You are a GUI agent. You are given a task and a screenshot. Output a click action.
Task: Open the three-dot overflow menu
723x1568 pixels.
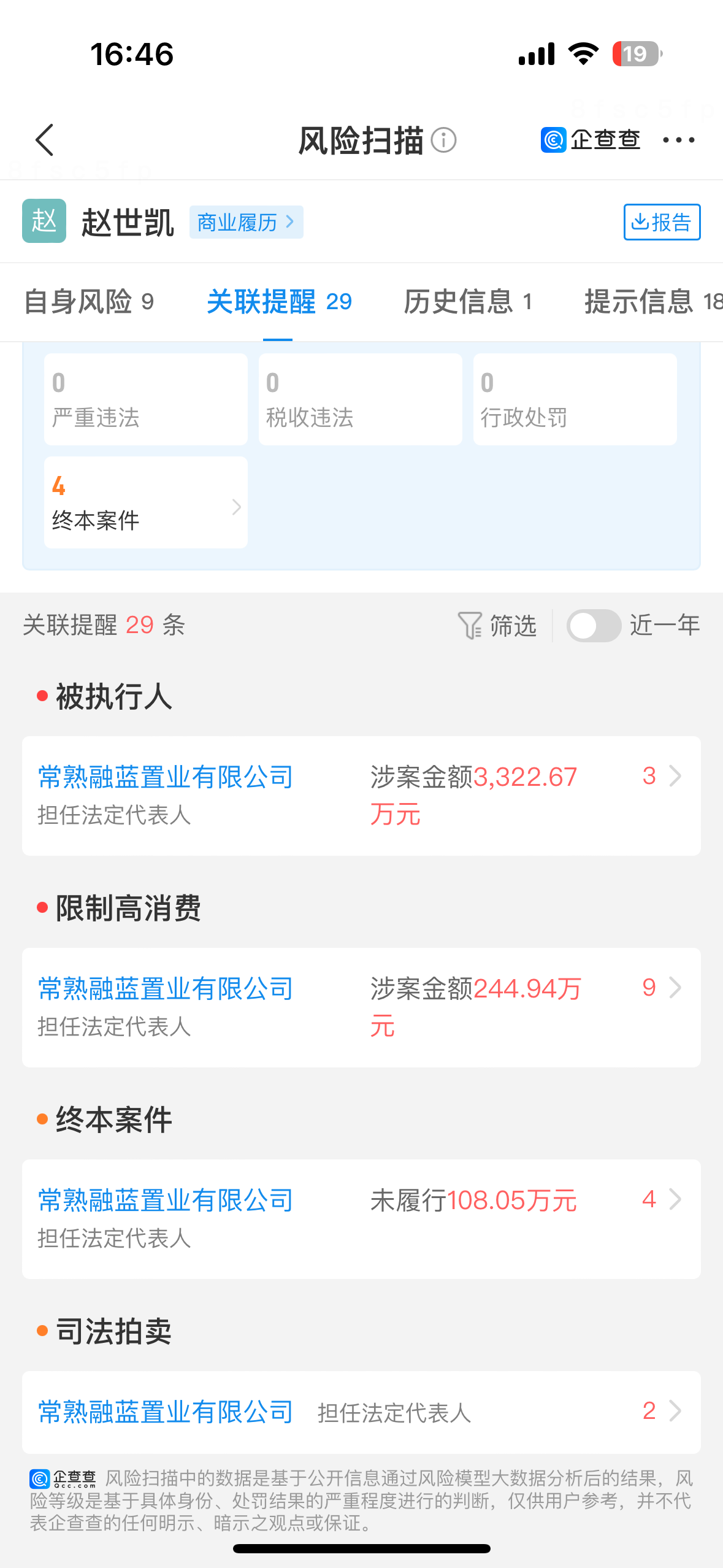pyautogui.click(x=678, y=140)
